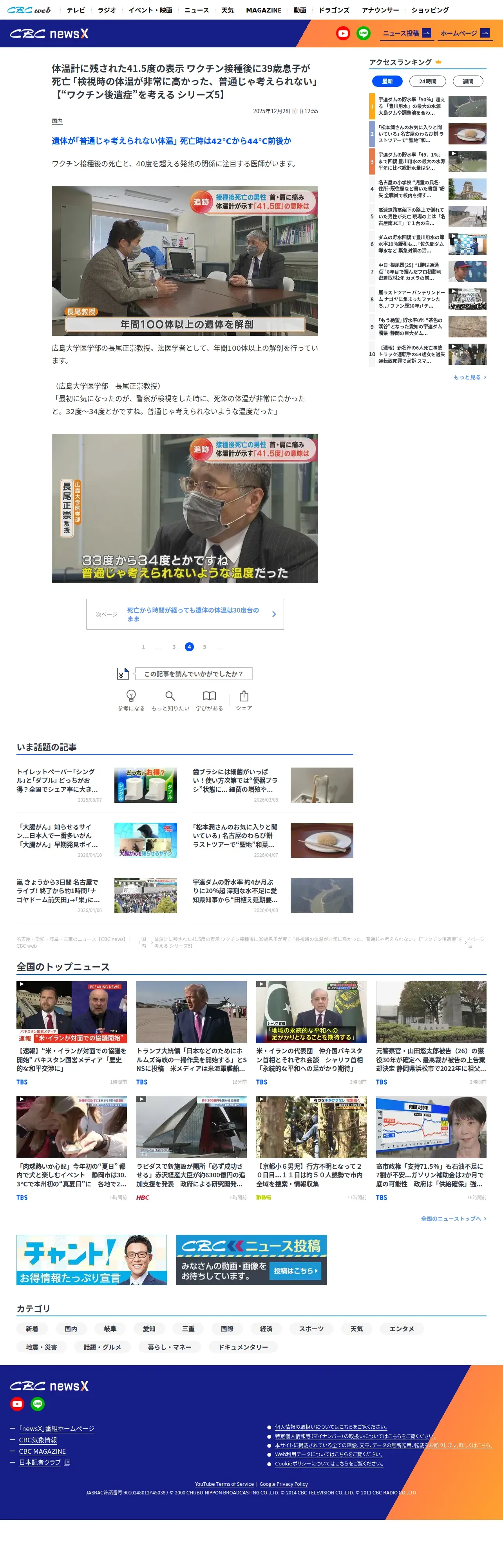
Task: Open the トイレットペーパー シングルとダブル article
Action: pos(97,785)
